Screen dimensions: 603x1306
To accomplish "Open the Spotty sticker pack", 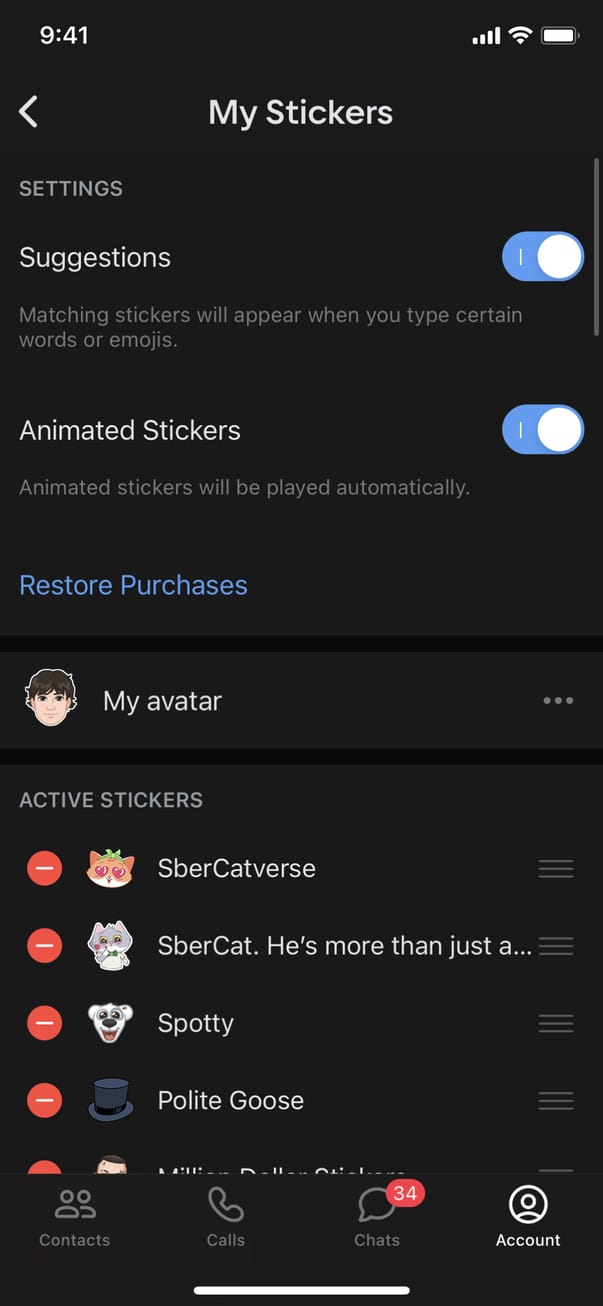I will click(196, 1023).
